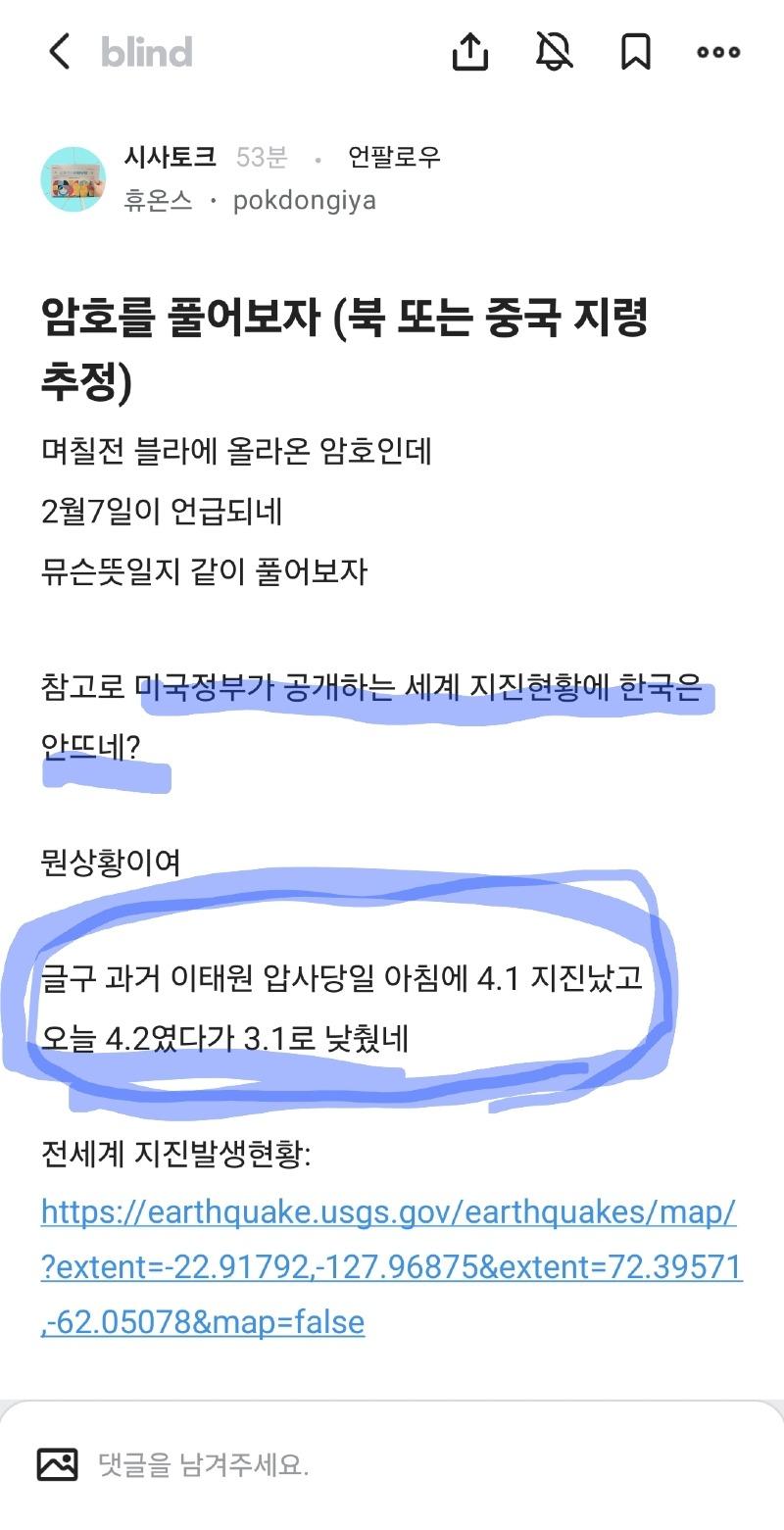This screenshot has height=1530, width=784.
Task: Open the 시사토크 channel name
Action: click(170, 157)
